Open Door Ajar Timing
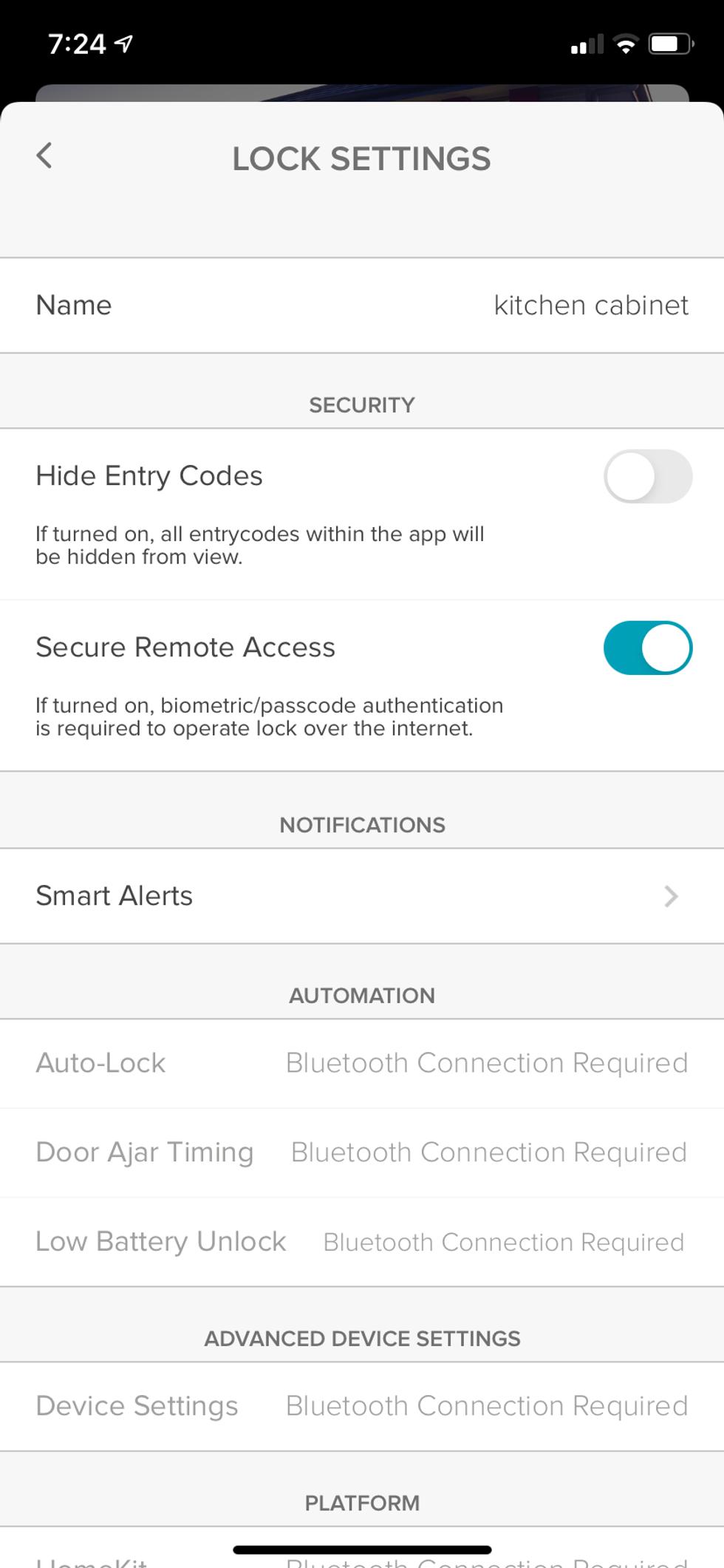 coord(362,1153)
